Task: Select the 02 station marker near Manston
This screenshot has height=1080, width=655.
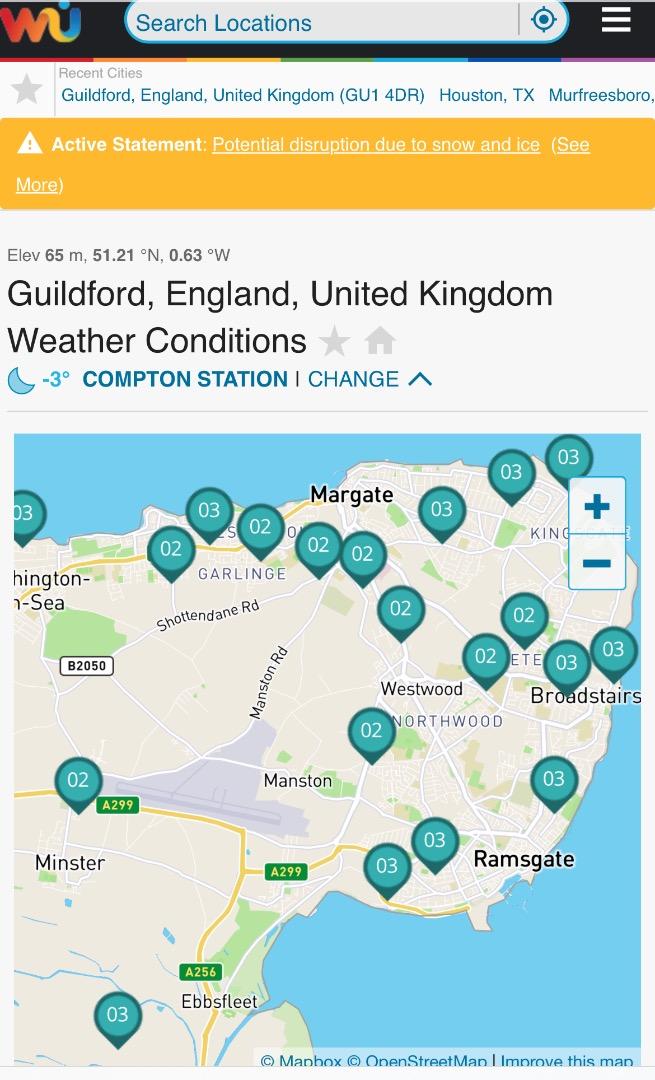Action: [x=371, y=731]
